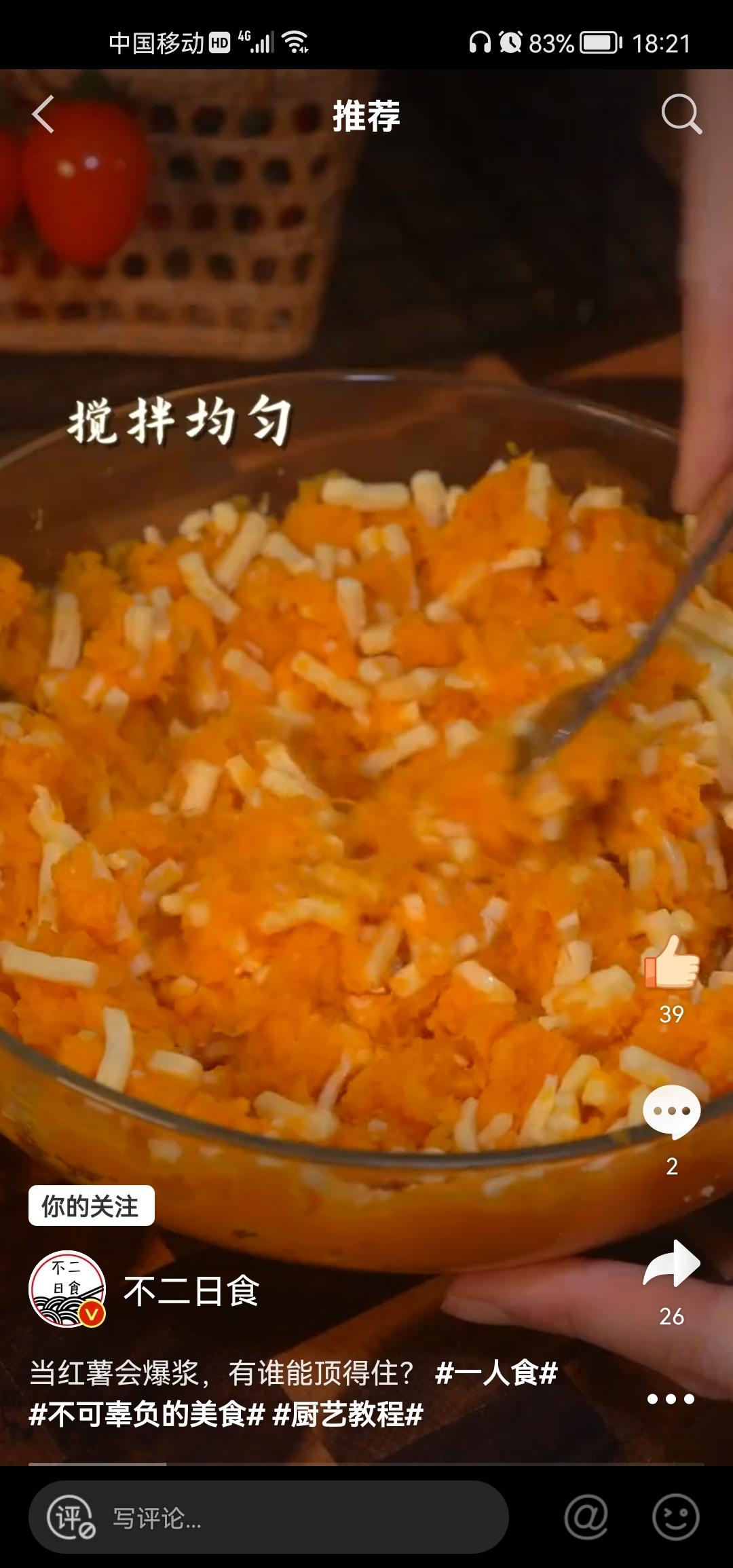Screen dimensions: 733x1568
Task: Tap the 不二日食 username
Action: (191, 1290)
